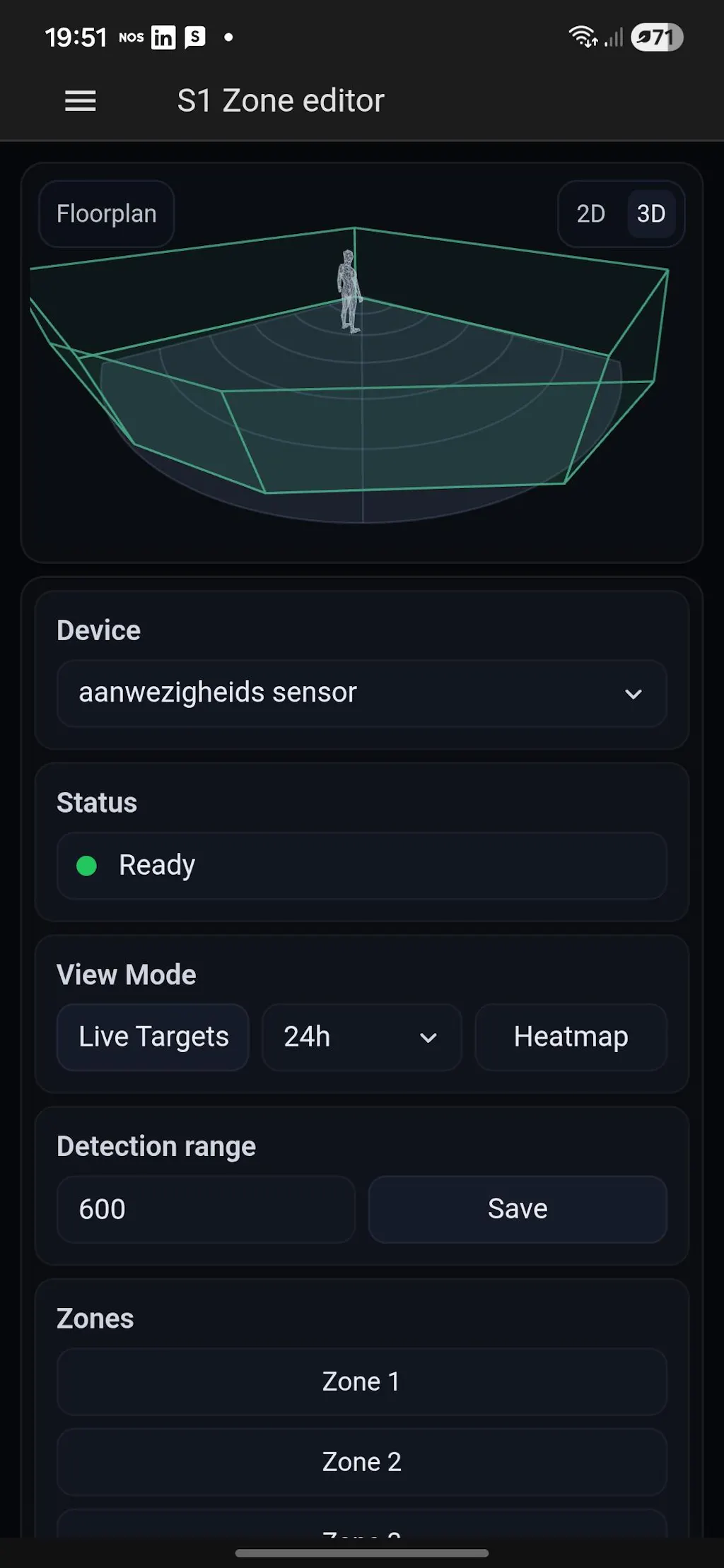This screenshot has width=724, height=1568.
Task: Save the detection range
Action: [x=518, y=1209]
